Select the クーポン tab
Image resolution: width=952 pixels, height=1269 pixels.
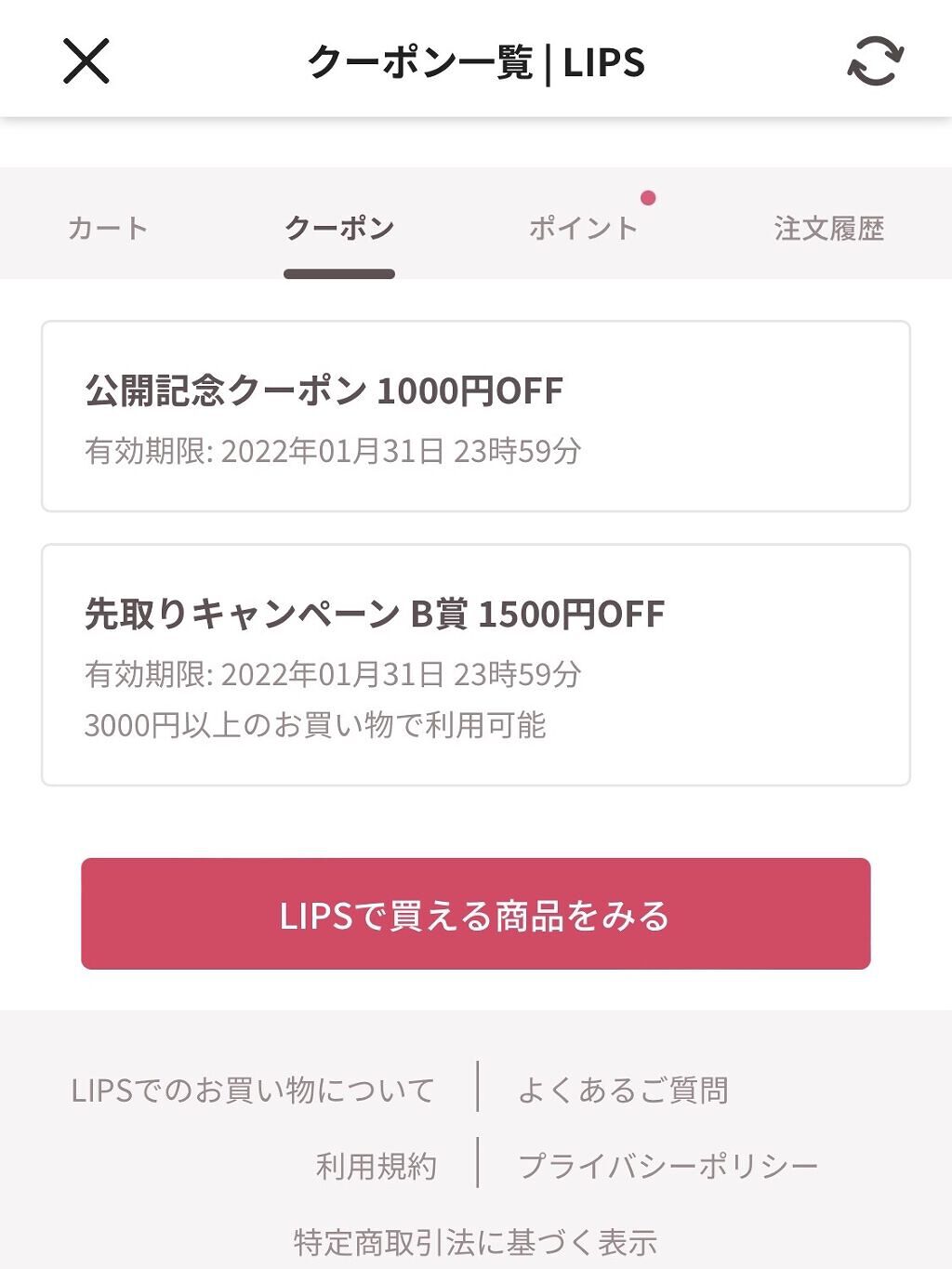340,228
